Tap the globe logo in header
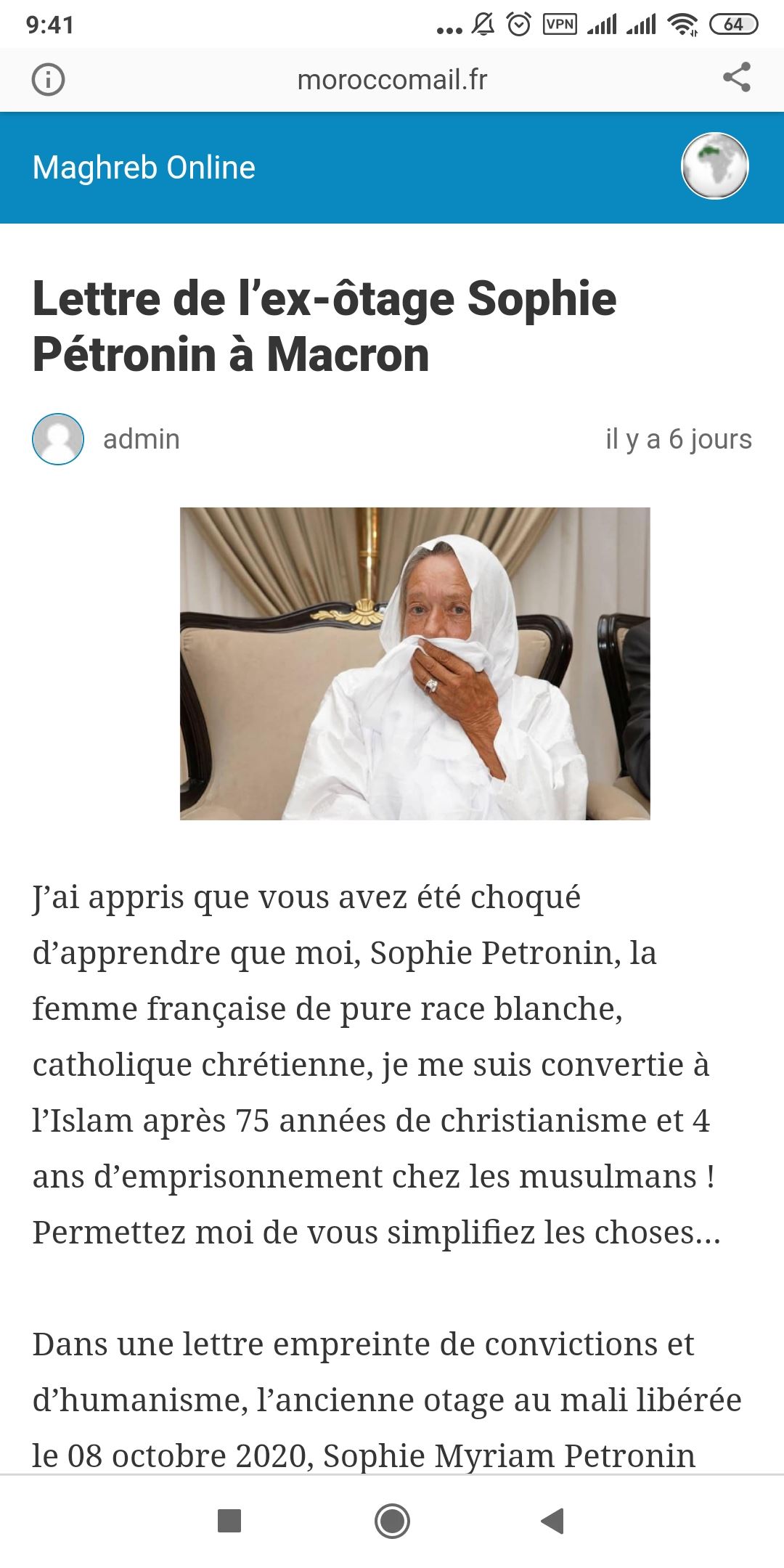The image size is (784, 1568). tap(715, 166)
